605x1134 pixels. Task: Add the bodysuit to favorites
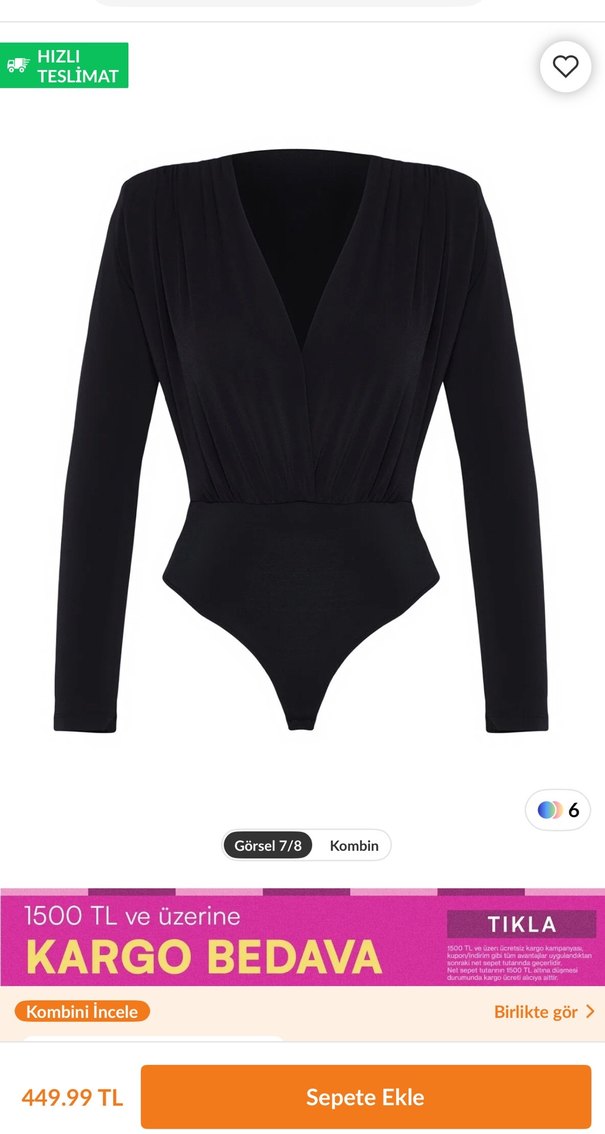pyautogui.click(x=565, y=67)
